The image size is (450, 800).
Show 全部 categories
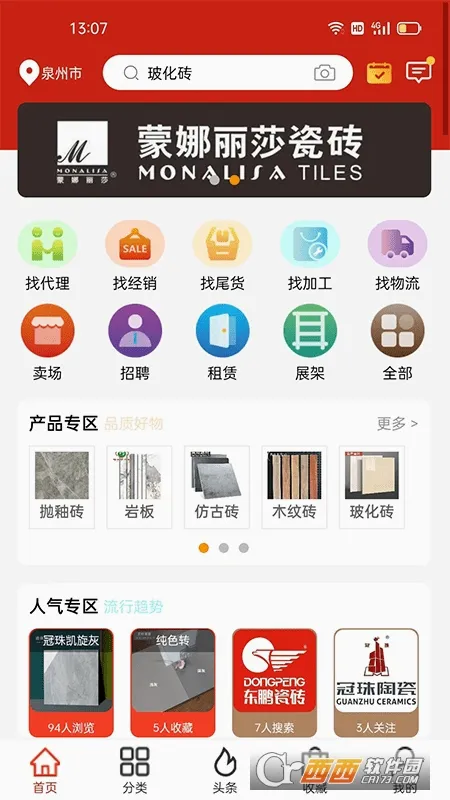(x=397, y=343)
